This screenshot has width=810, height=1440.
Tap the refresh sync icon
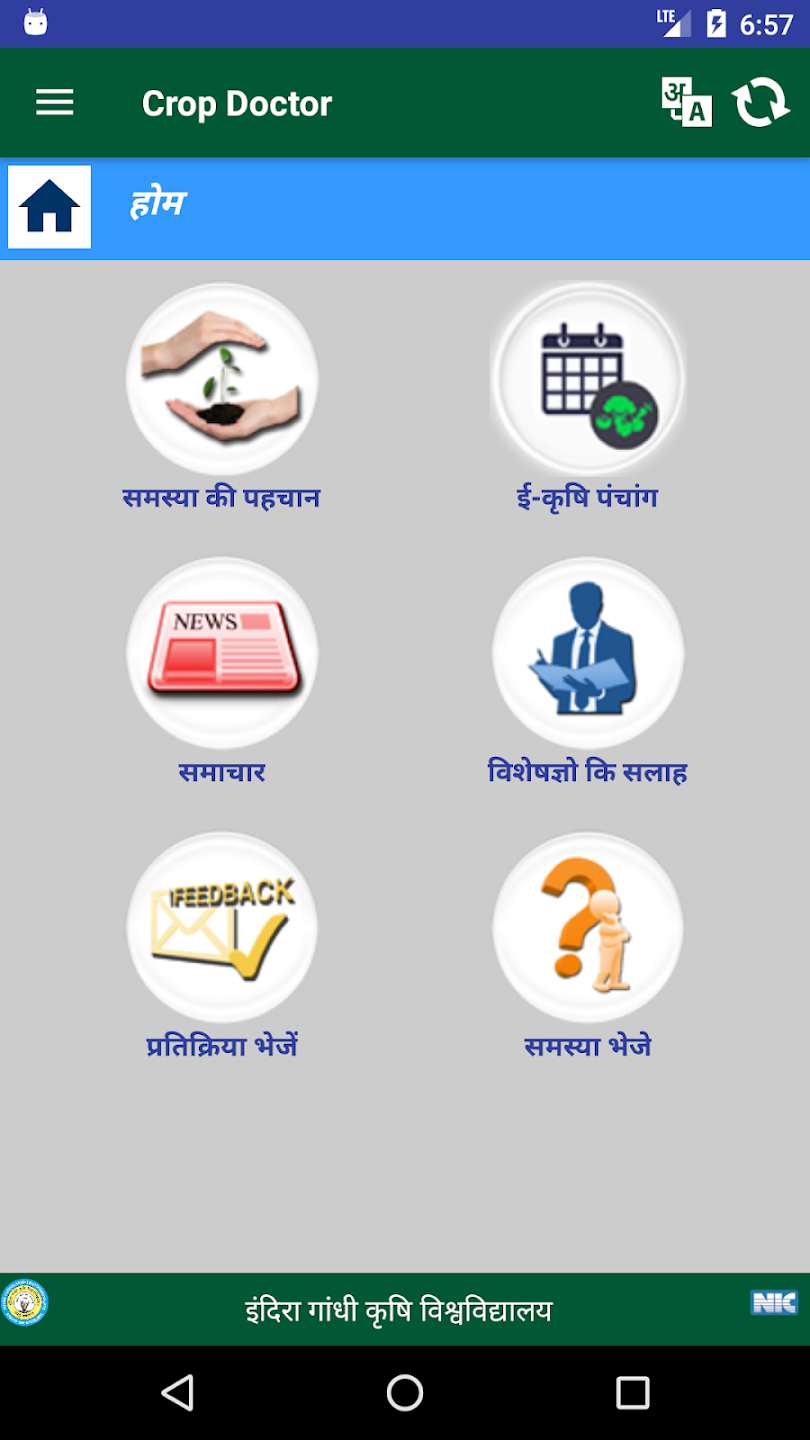[761, 102]
